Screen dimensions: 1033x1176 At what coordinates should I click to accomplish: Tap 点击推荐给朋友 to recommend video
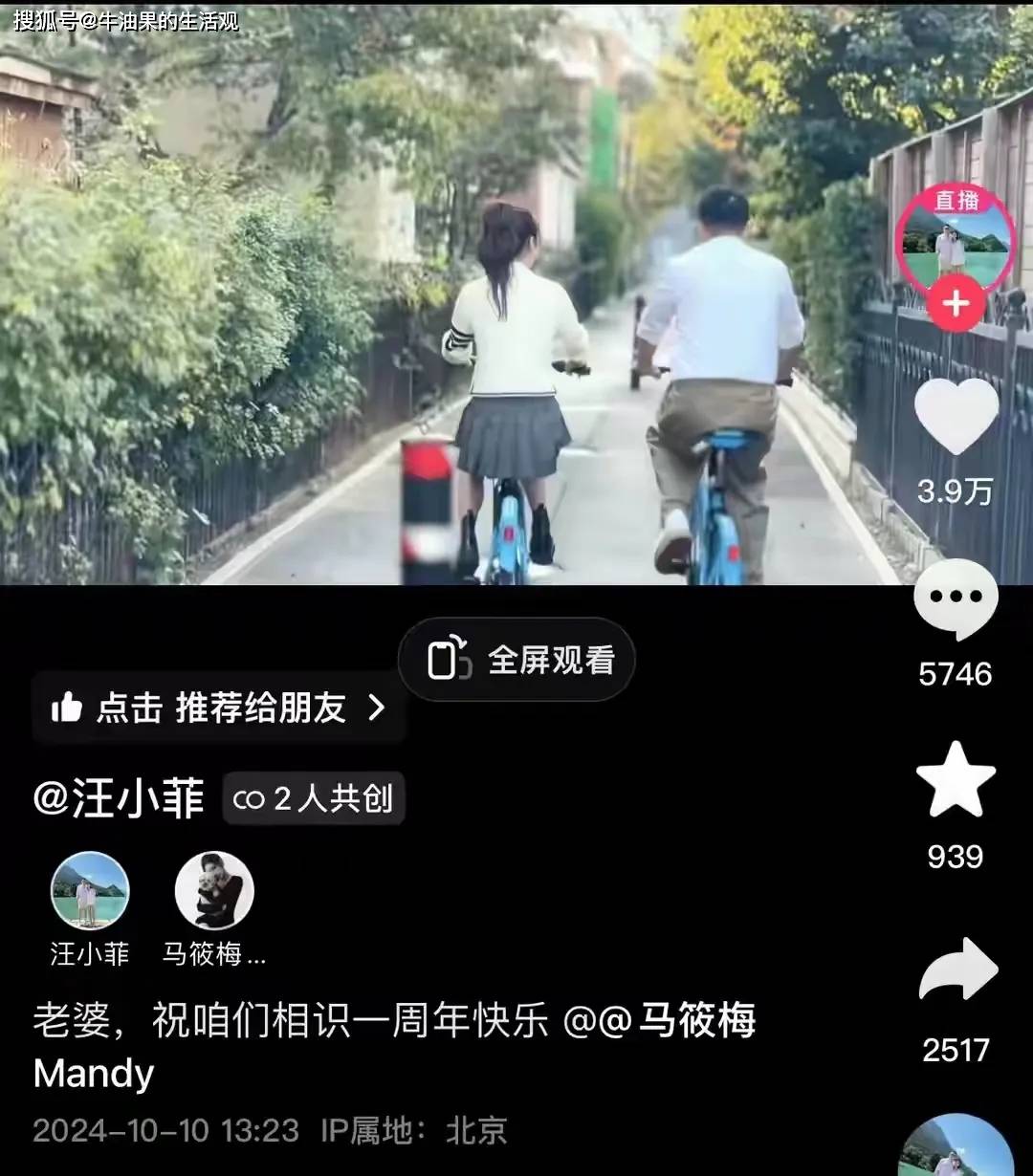(x=220, y=708)
